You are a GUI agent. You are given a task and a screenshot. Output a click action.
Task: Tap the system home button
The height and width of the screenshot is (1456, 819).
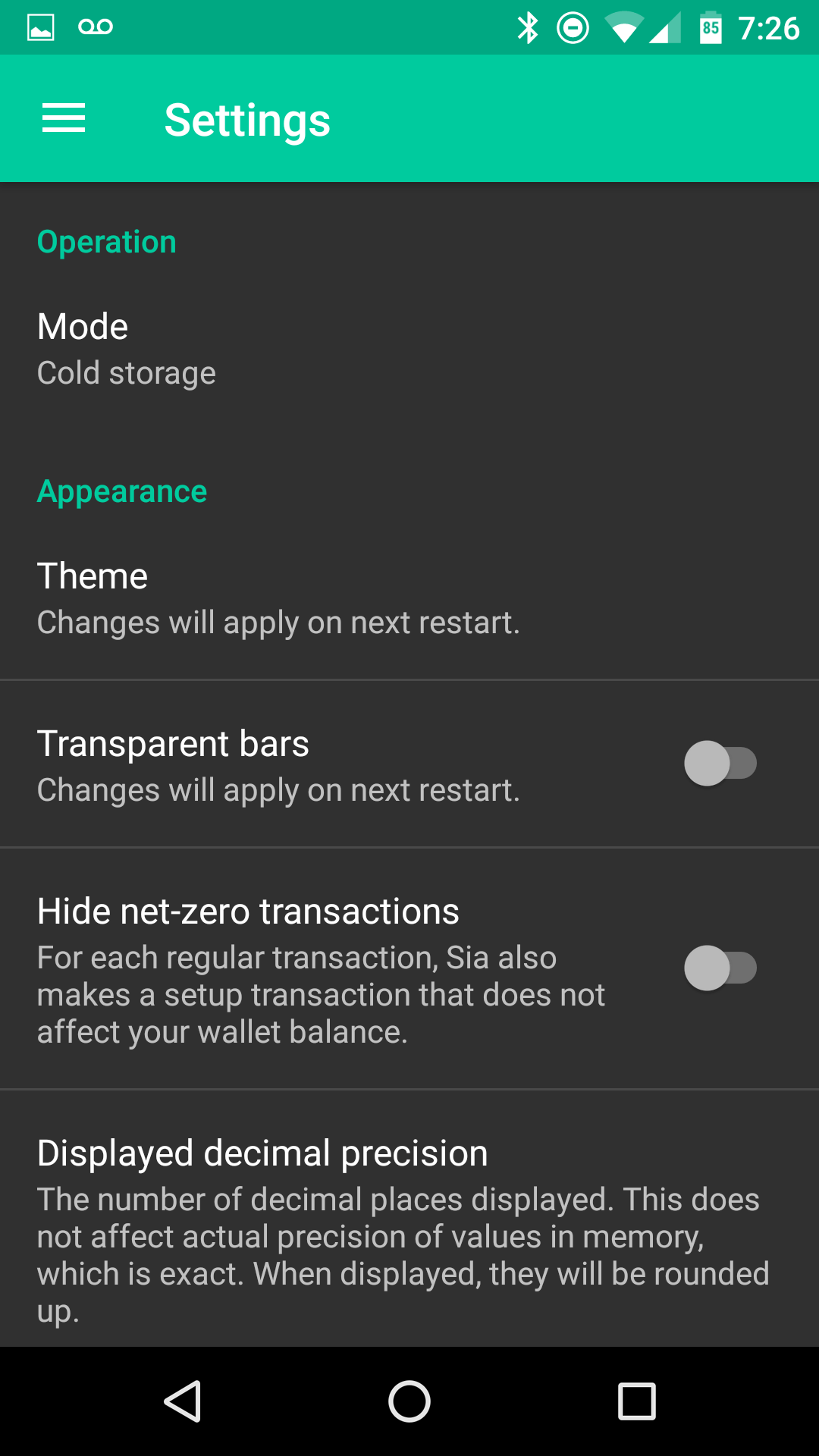[409, 1401]
